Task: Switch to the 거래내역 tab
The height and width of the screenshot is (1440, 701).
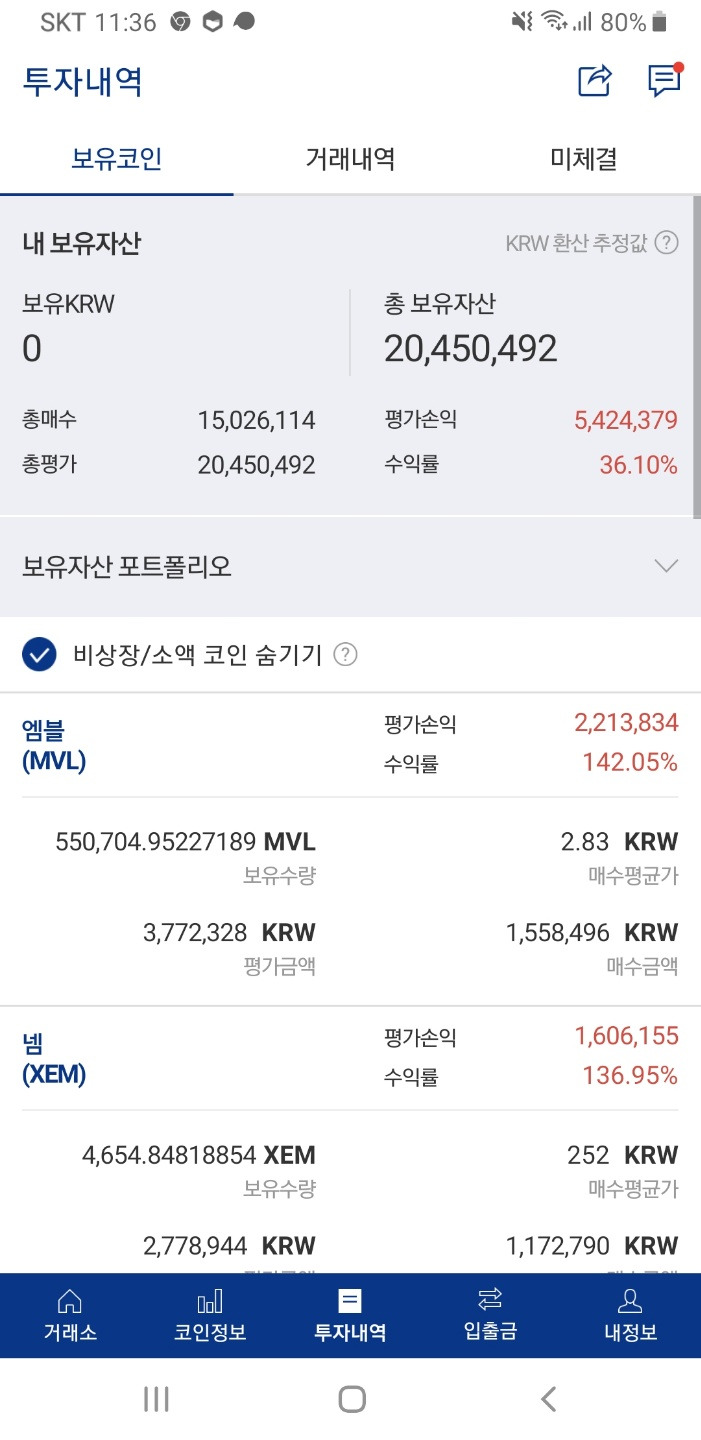Action: pyautogui.click(x=350, y=158)
